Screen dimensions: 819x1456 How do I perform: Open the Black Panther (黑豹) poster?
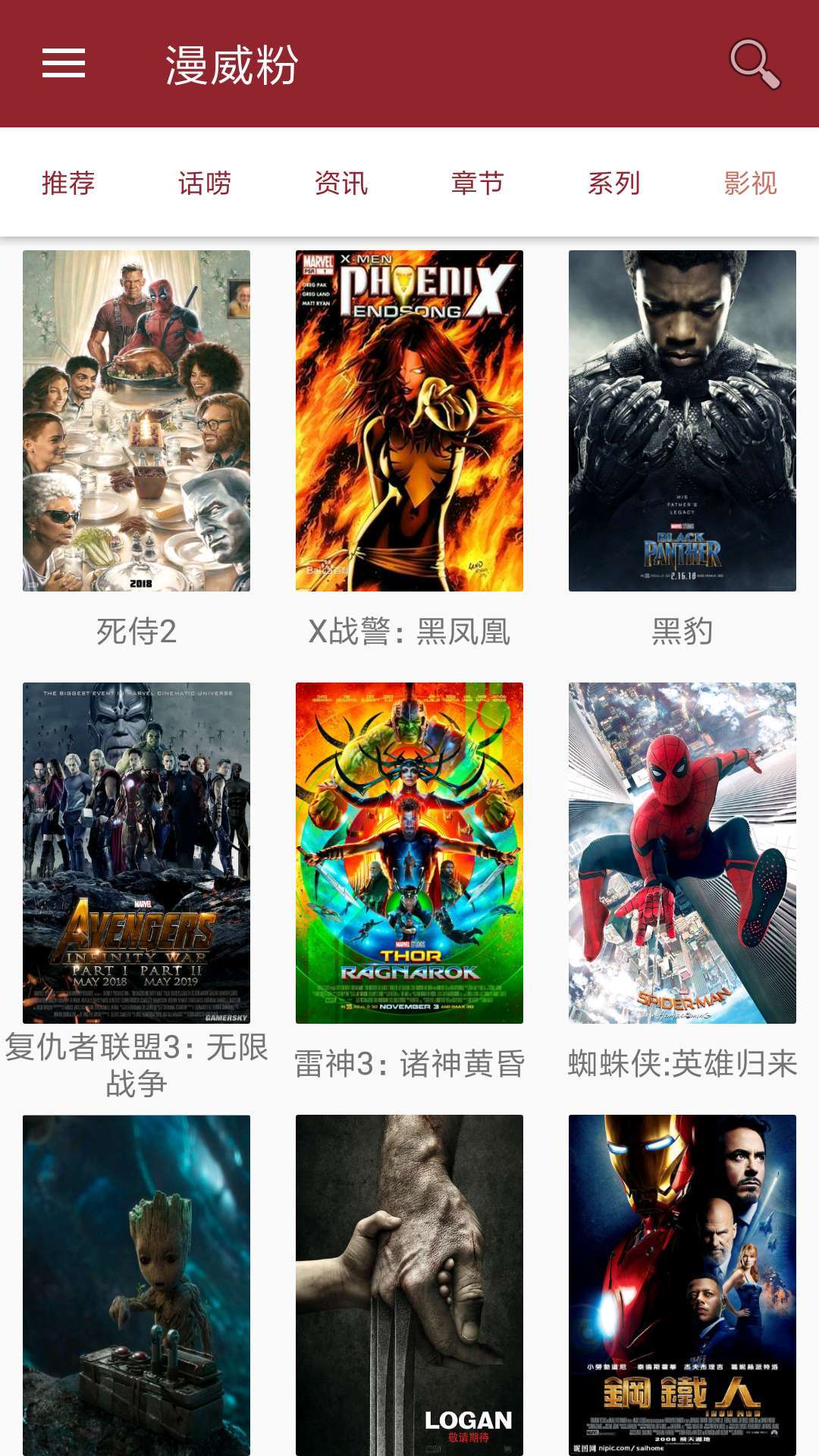pyautogui.click(x=681, y=421)
